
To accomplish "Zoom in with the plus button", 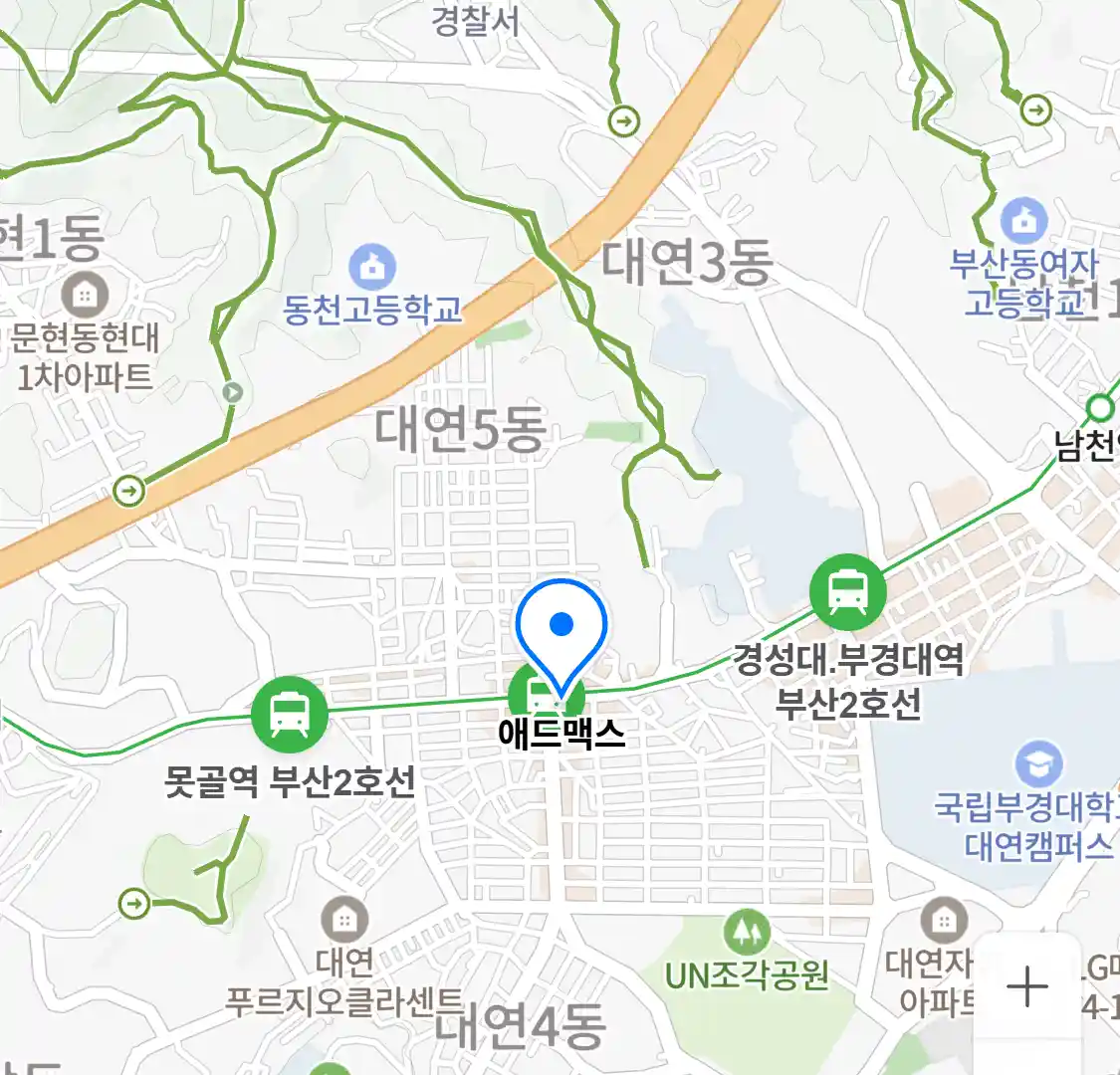I will coord(1027,986).
